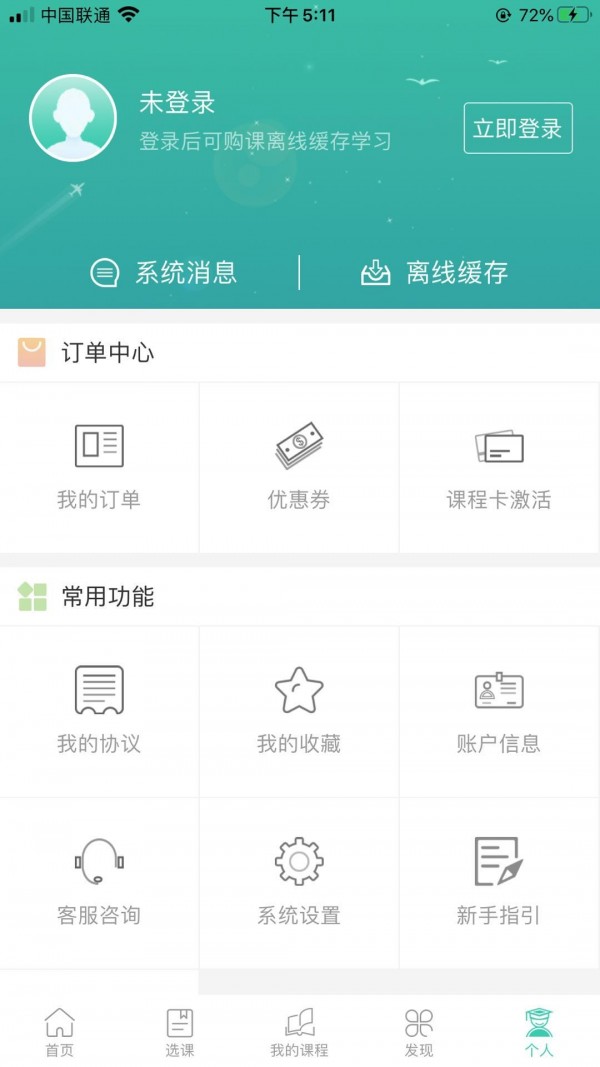Open 我的订单 my orders
Viewport: 600px width, 1067px height.
99,467
